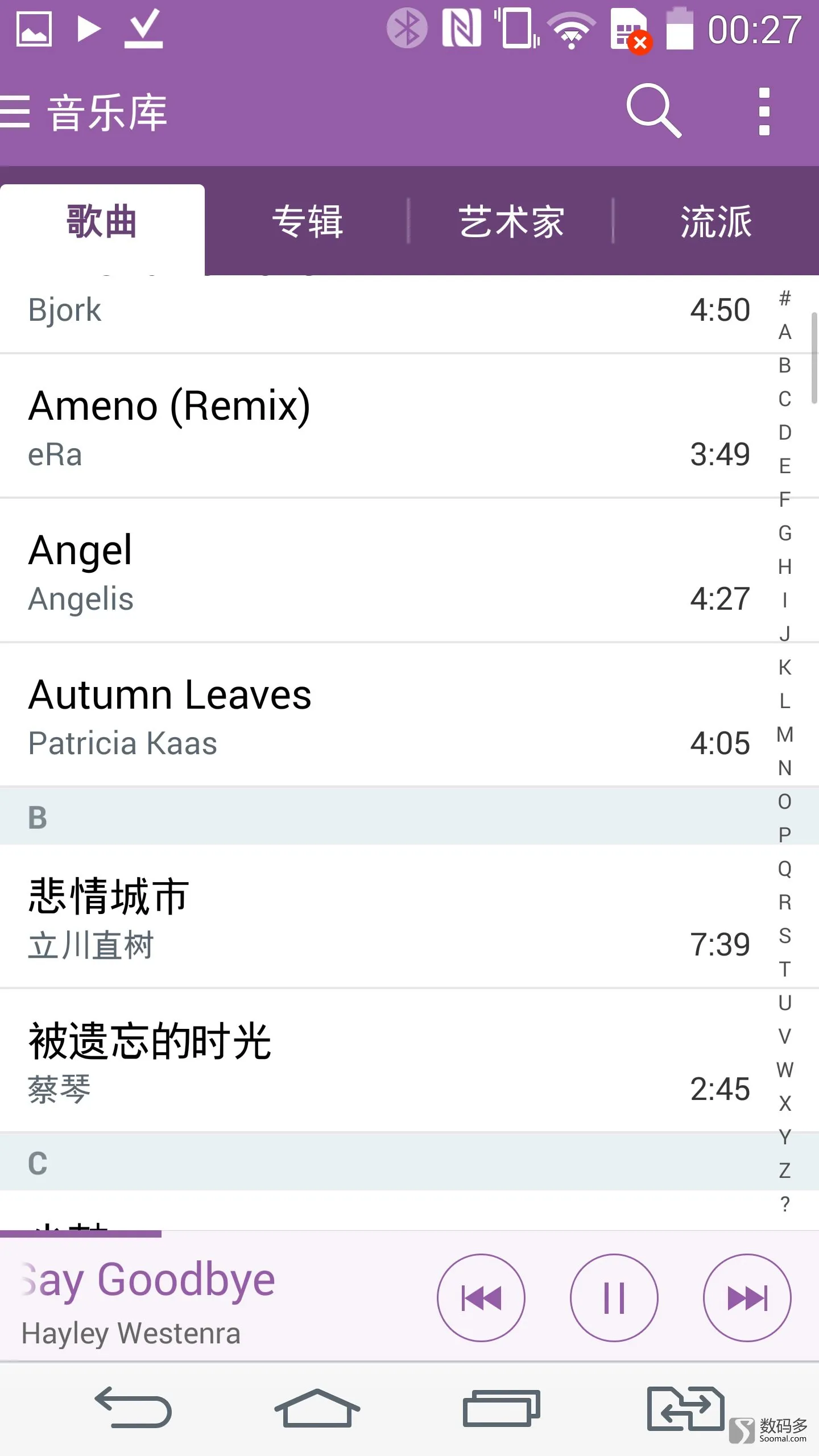Open the search icon in the app bar
819x1456 pixels.
point(654,111)
